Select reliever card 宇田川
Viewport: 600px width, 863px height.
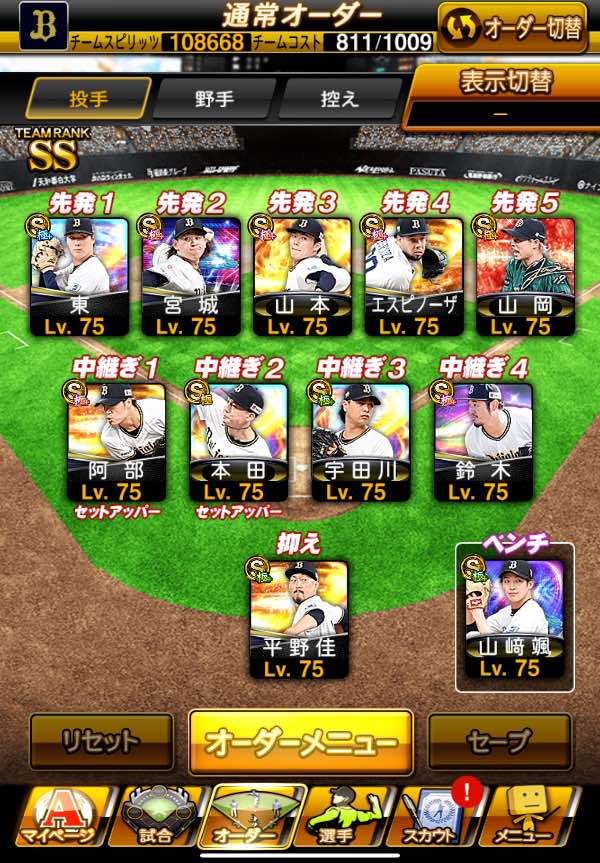(x=360, y=441)
